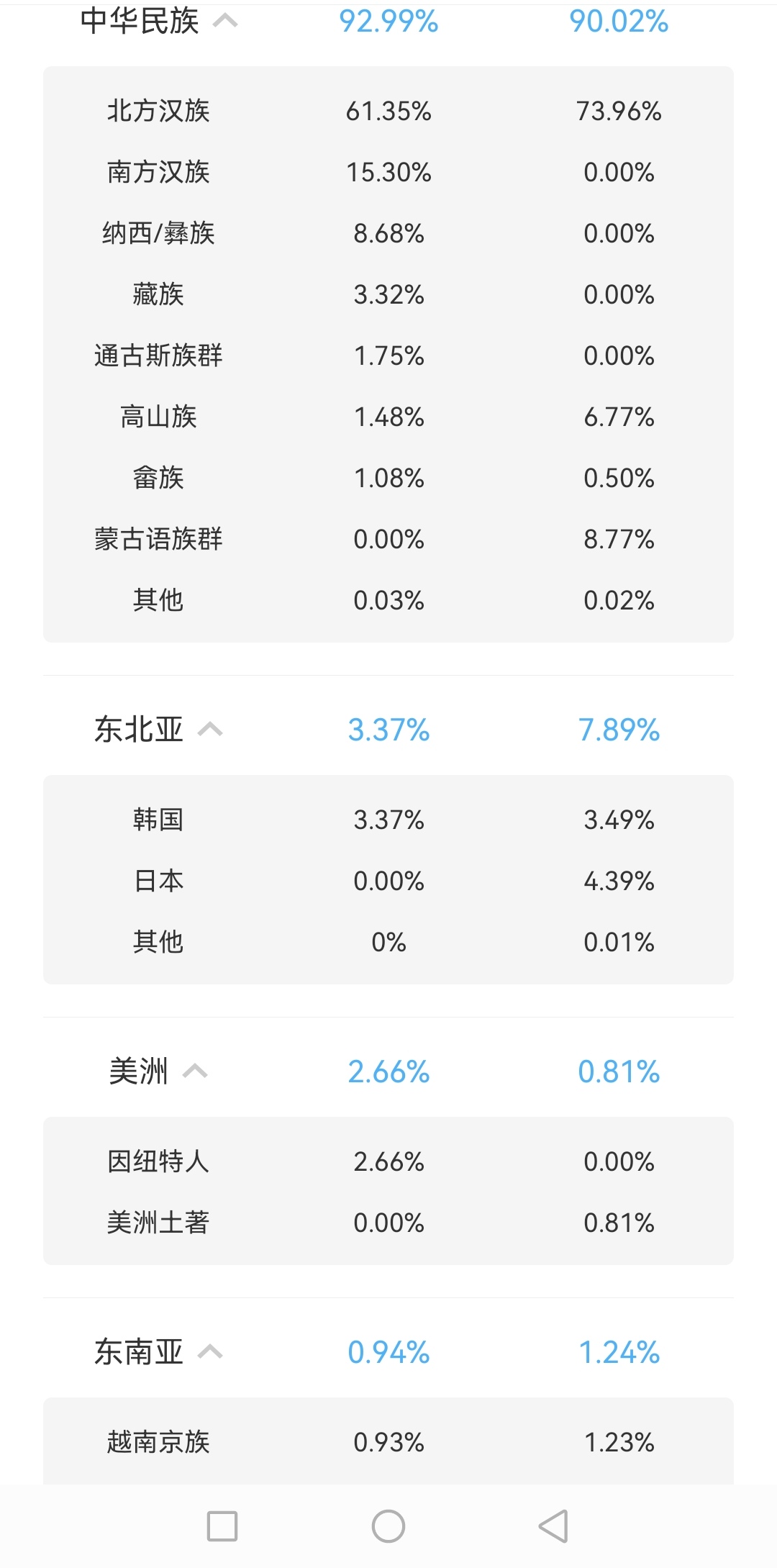Go to the home screen
This screenshot has width=777, height=1568.
click(x=388, y=1526)
